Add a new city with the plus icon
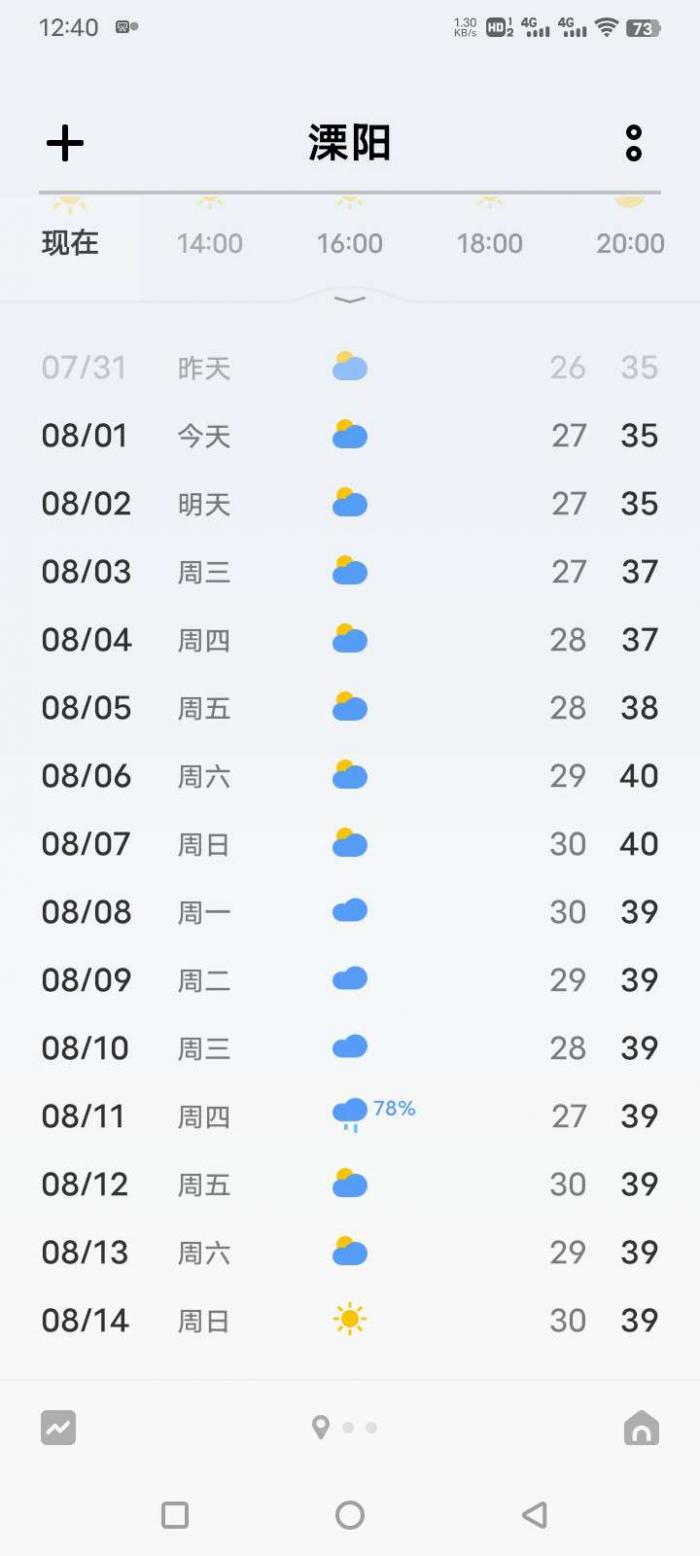 click(65, 144)
